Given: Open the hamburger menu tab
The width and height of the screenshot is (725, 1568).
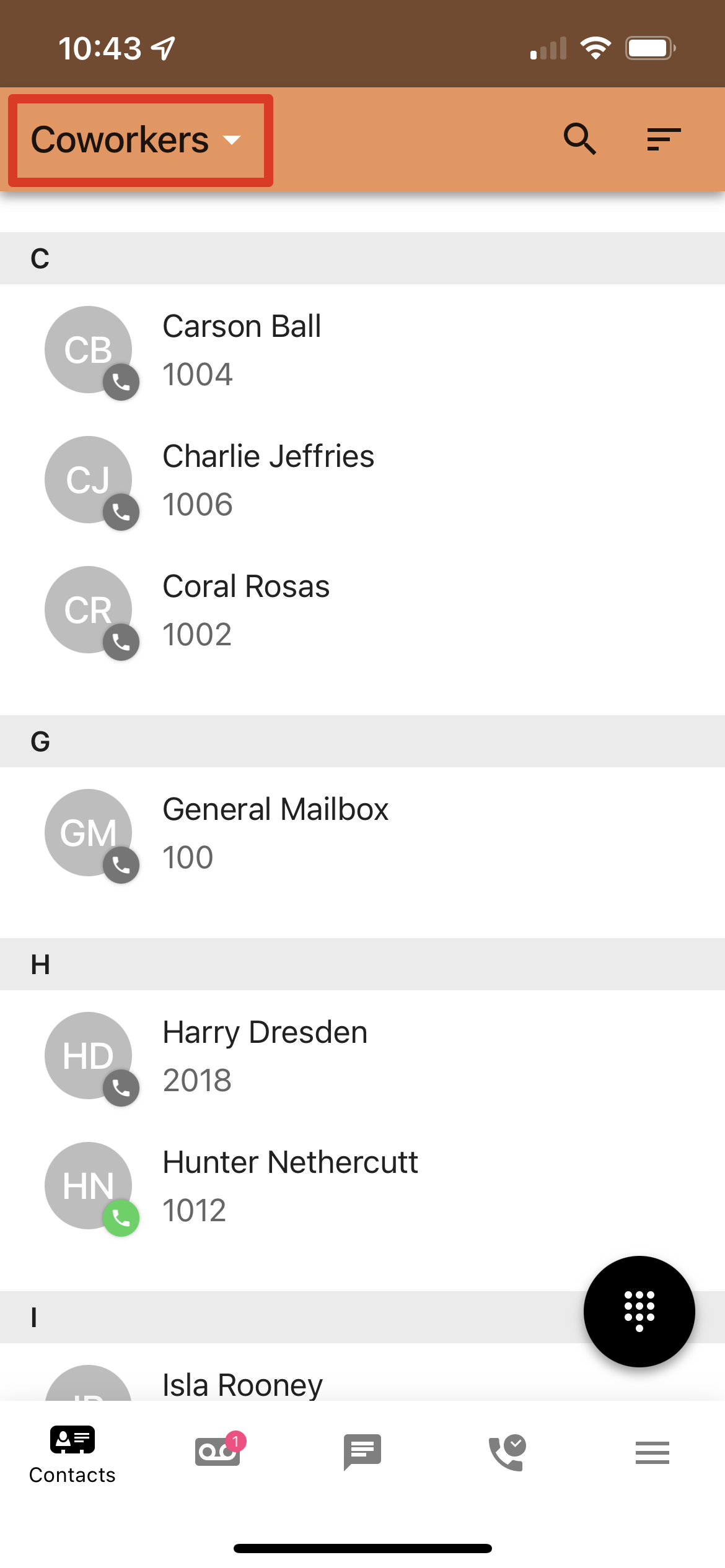Looking at the screenshot, I should pyautogui.click(x=652, y=1452).
